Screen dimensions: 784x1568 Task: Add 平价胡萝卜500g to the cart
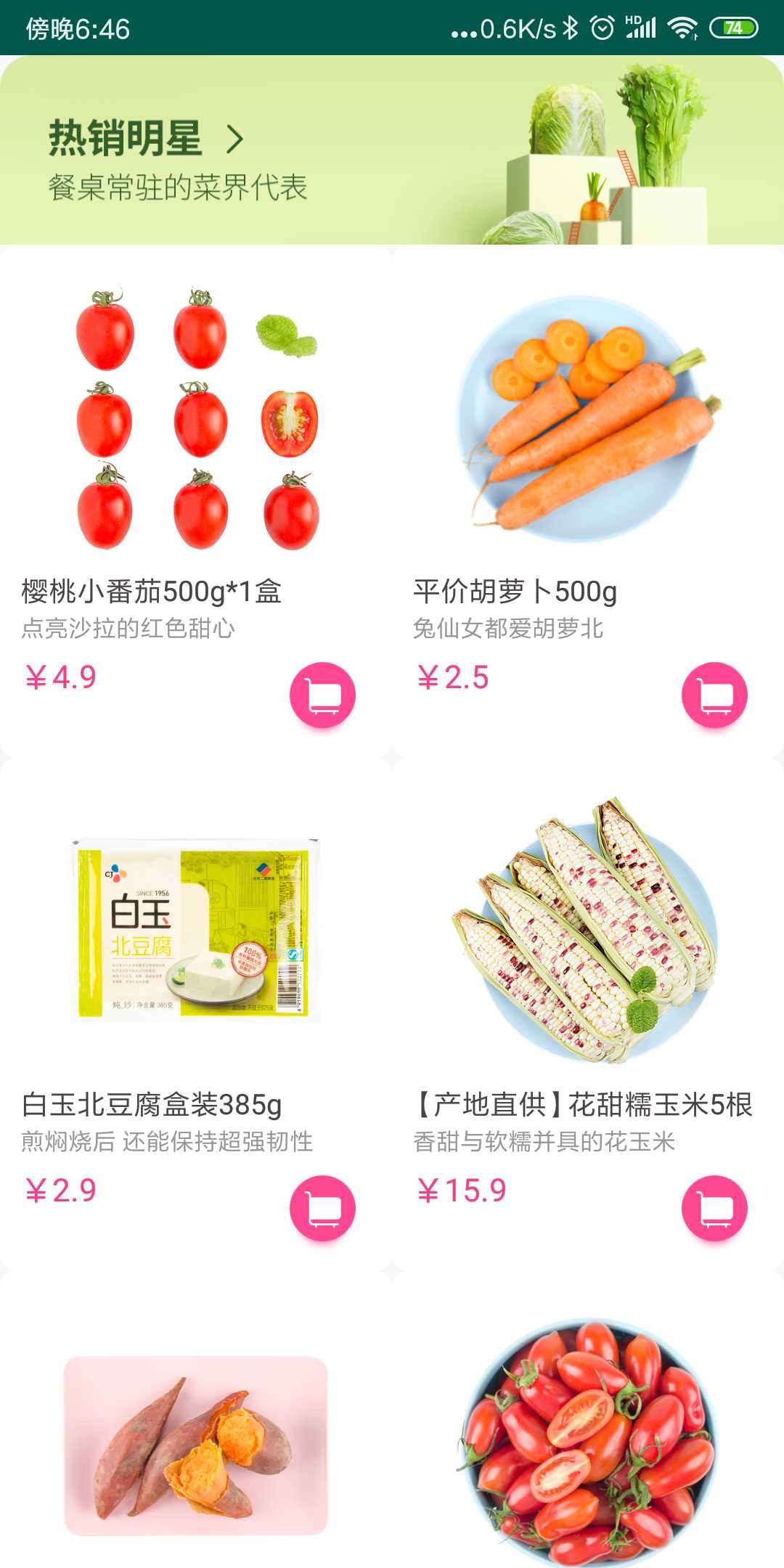pos(714,694)
